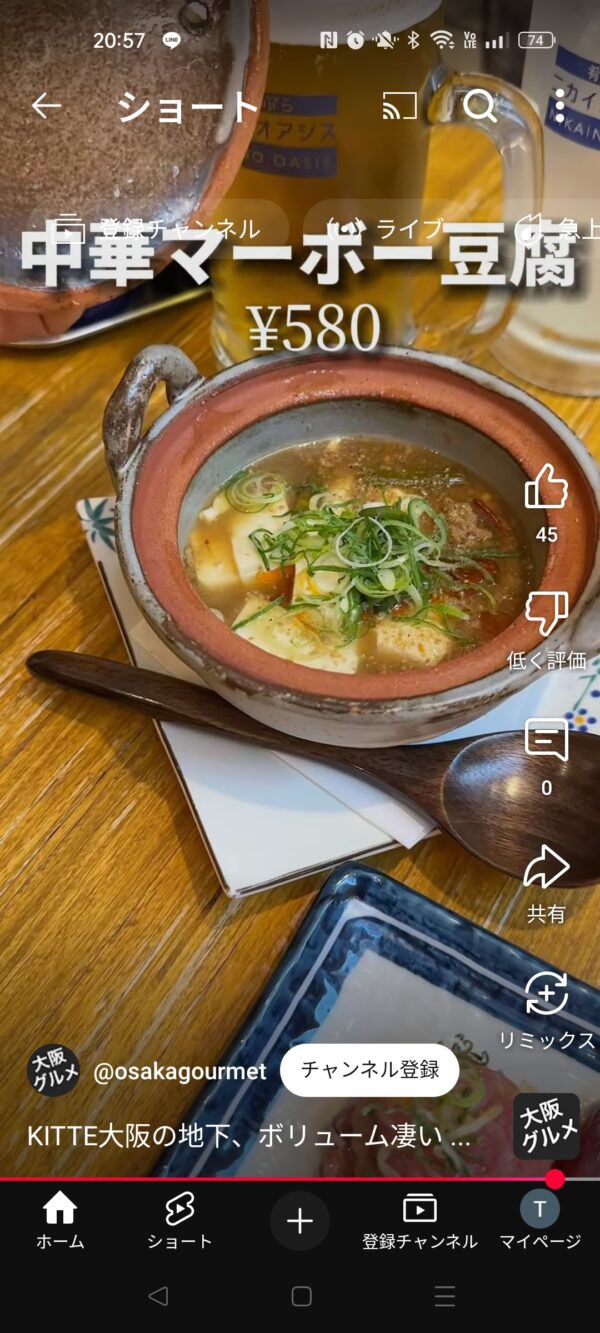Remix this Short with リミックス
Screen dimensions: 600x1333
click(x=546, y=996)
